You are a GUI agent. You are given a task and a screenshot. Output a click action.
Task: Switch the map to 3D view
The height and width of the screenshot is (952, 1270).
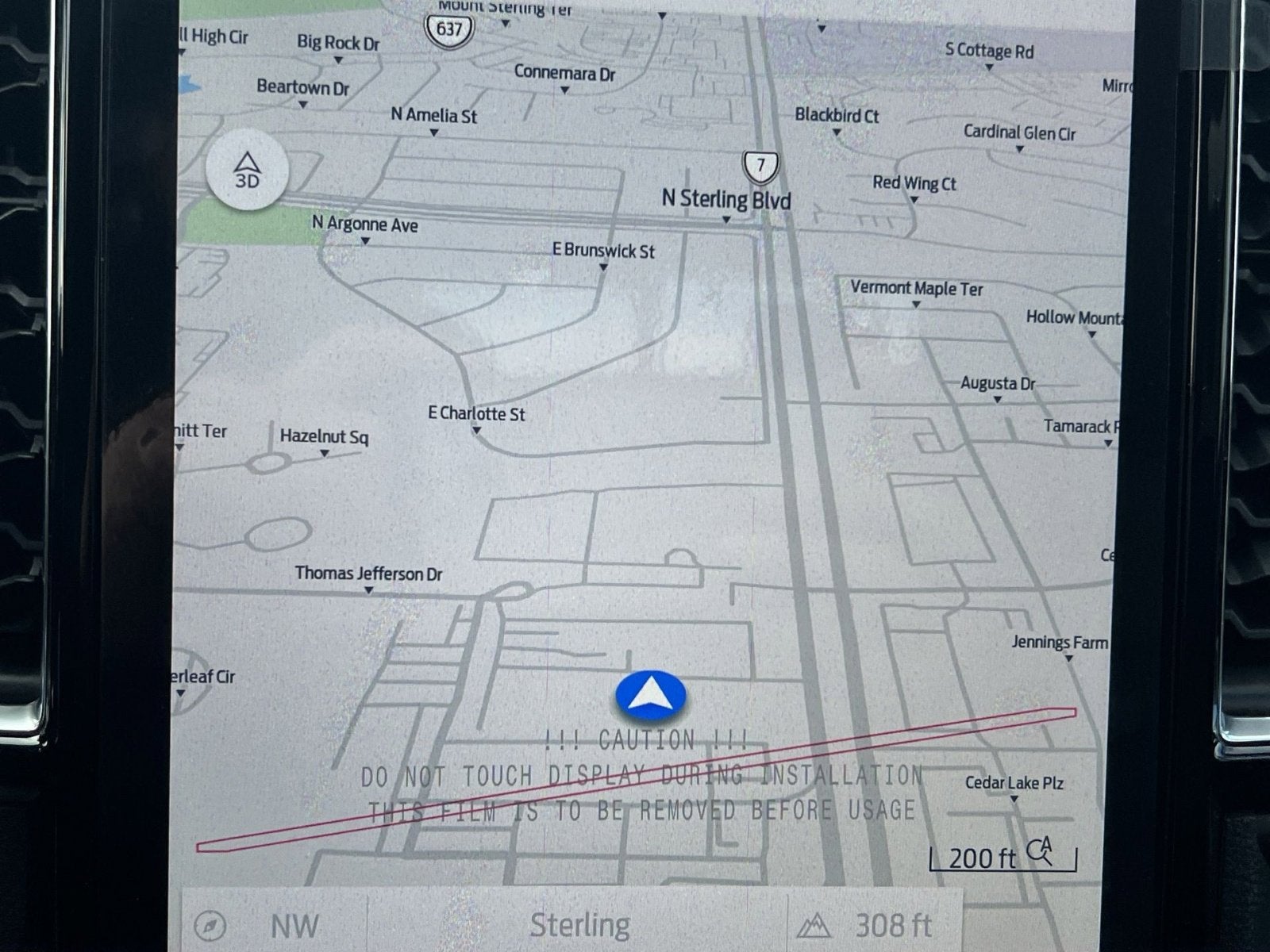pyautogui.click(x=247, y=170)
